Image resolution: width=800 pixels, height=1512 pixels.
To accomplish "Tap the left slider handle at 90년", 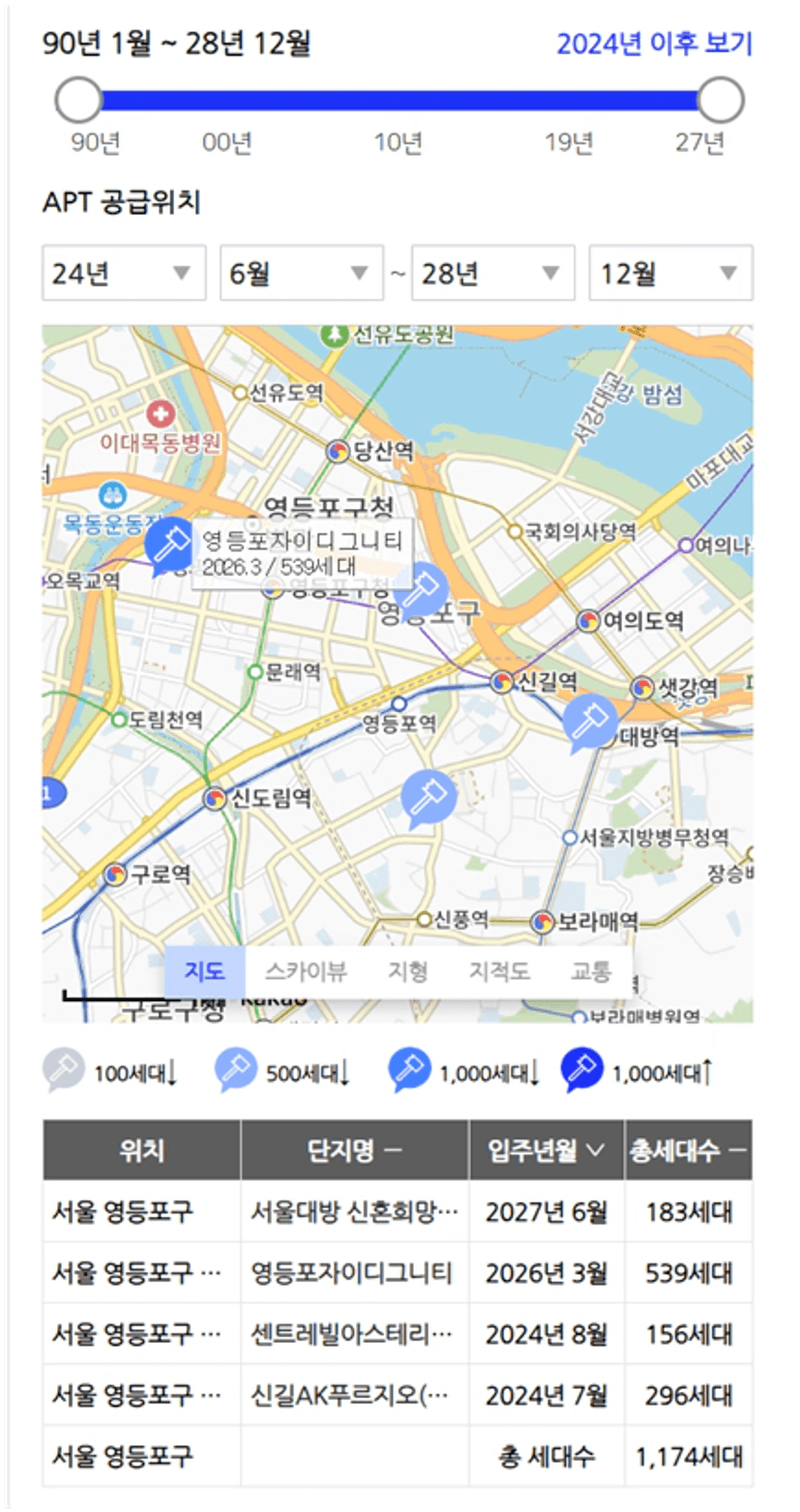I will pos(78,100).
